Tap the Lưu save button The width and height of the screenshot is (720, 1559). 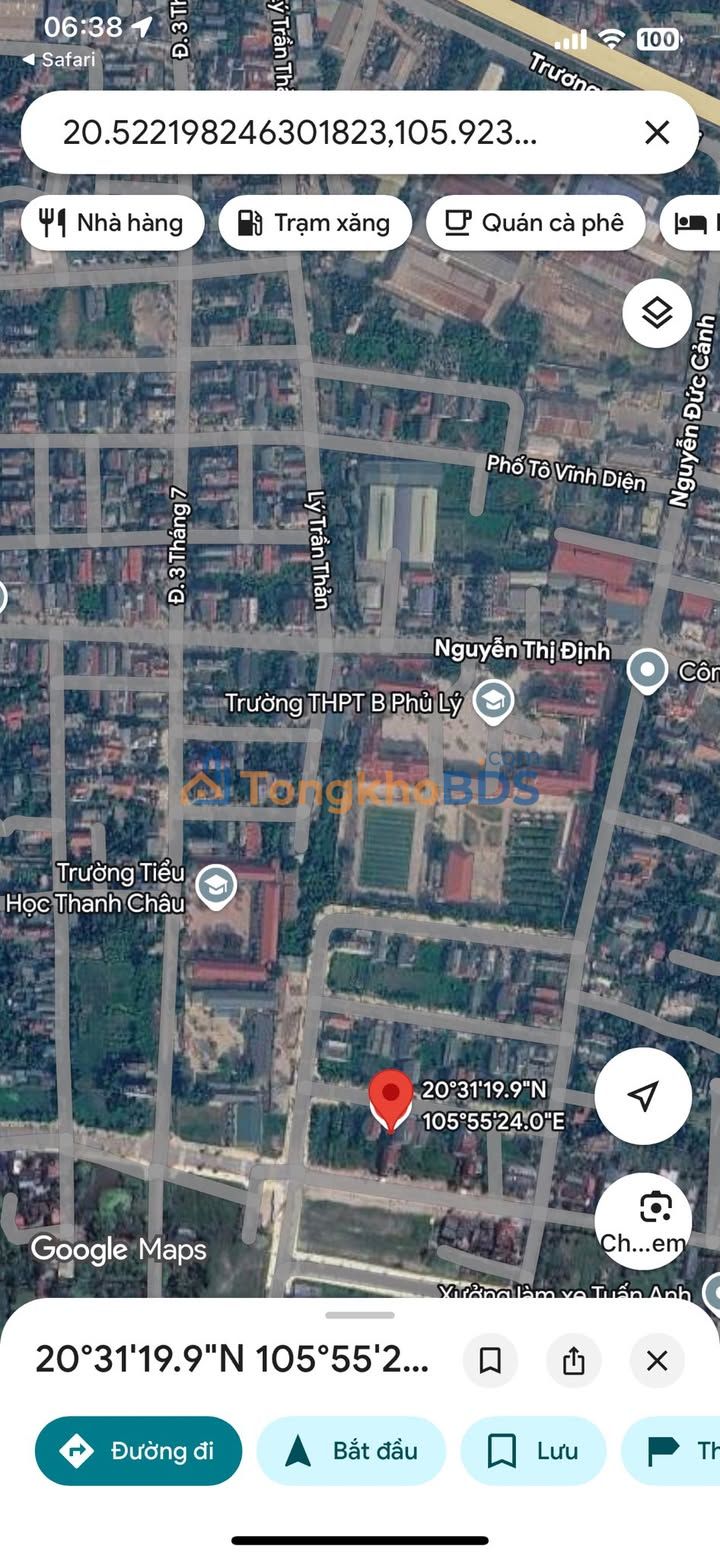533,1450
